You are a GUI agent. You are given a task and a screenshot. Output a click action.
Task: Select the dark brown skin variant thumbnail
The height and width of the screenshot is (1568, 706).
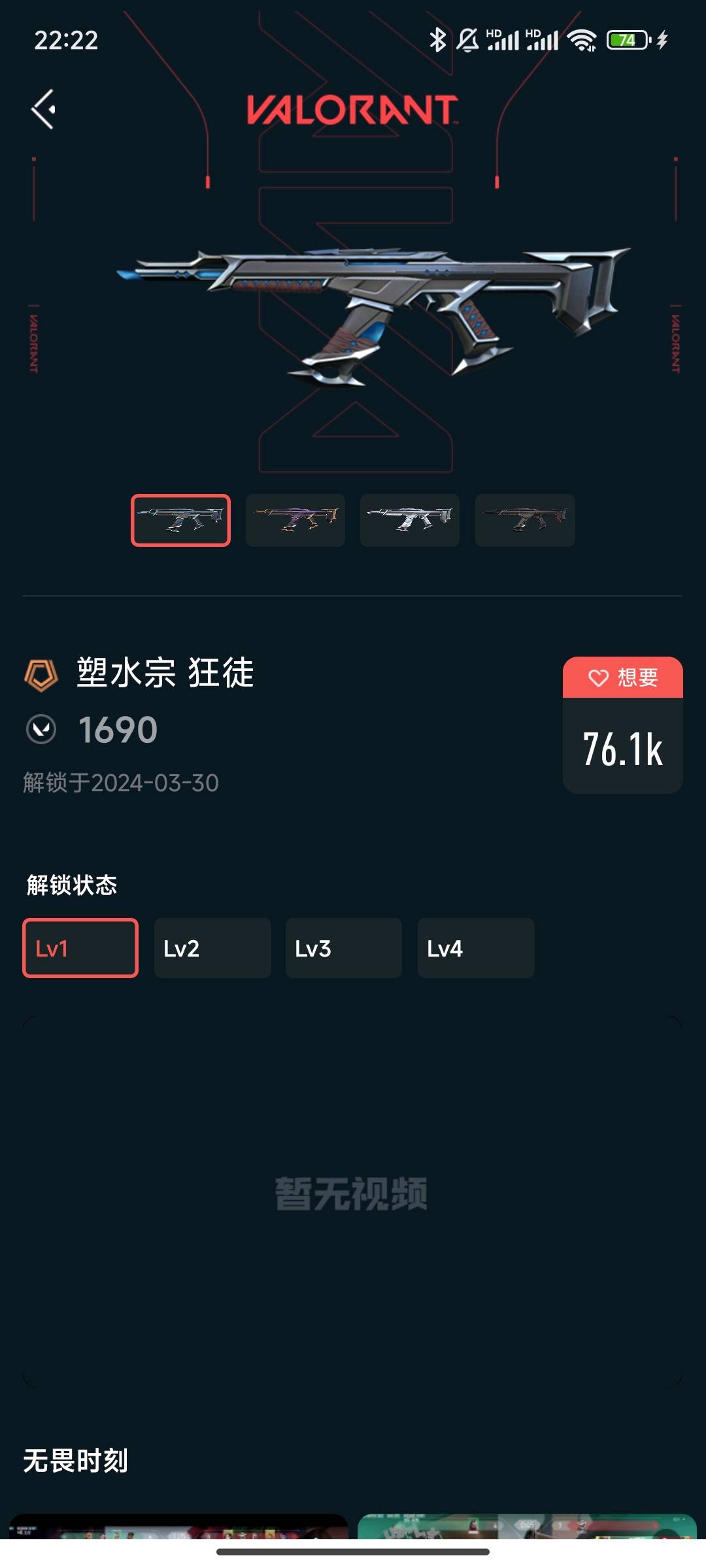tap(525, 520)
